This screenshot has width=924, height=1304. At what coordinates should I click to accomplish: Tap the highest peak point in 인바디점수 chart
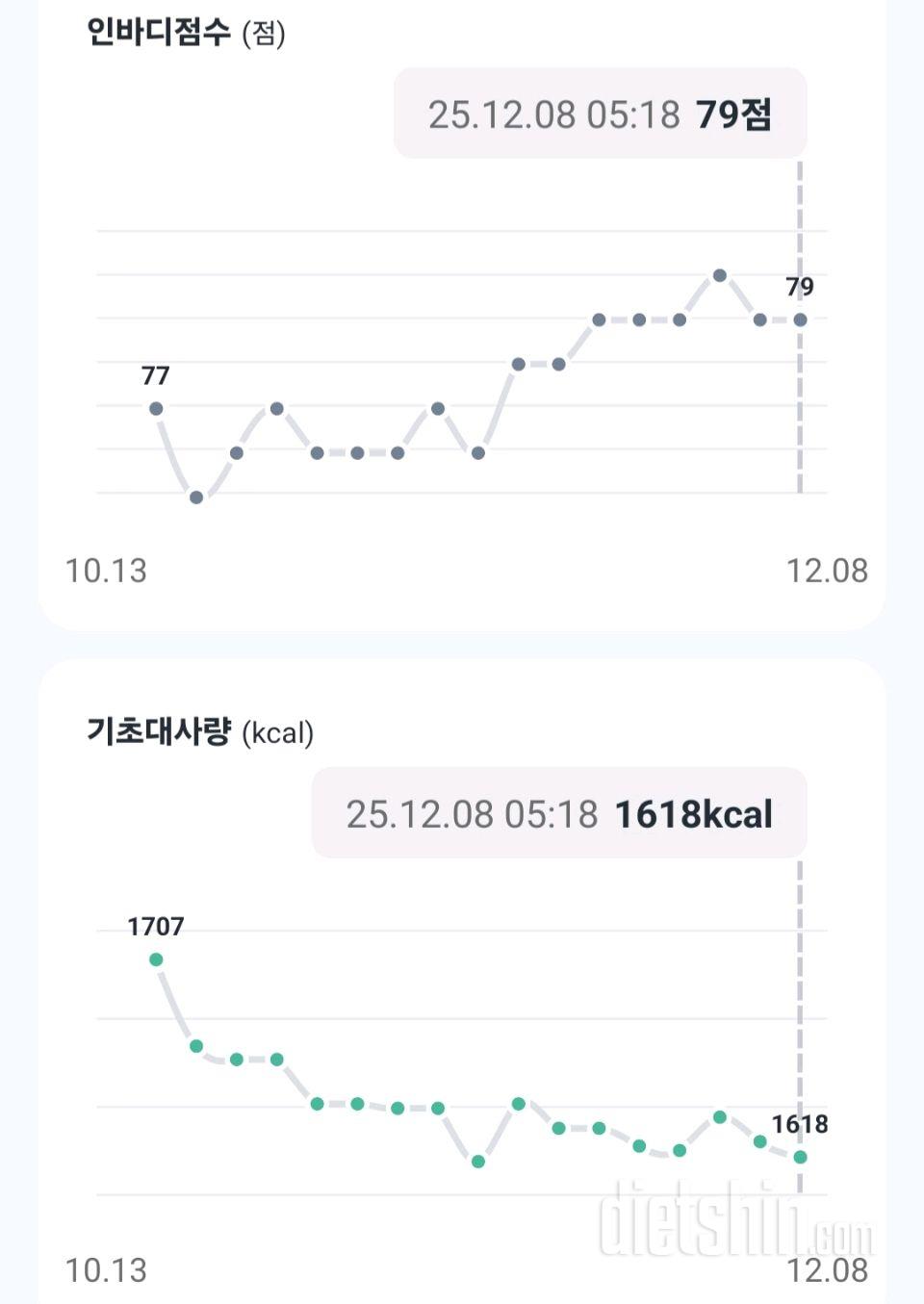720,276
